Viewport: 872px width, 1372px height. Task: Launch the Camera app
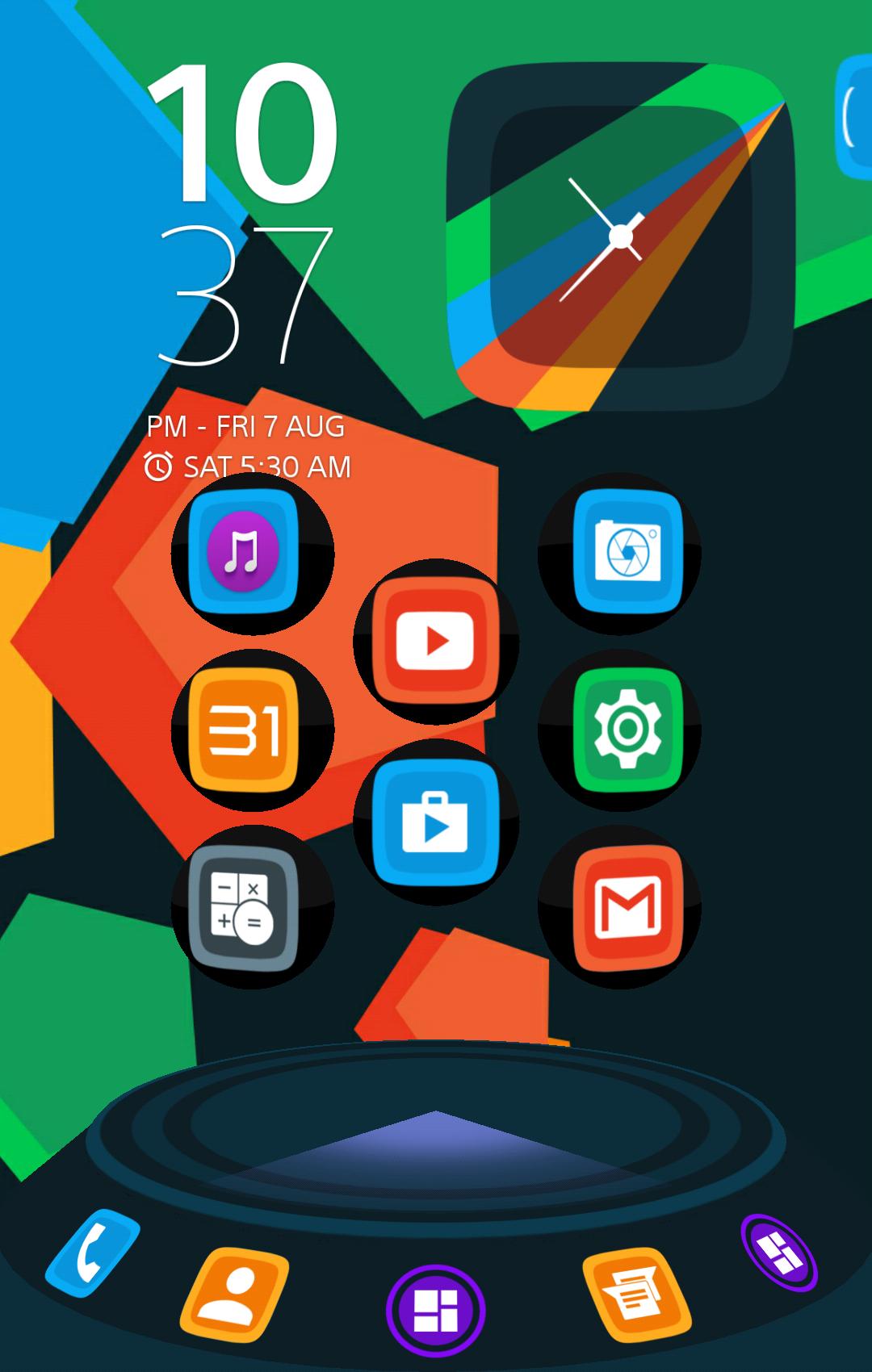pos(627,552)
